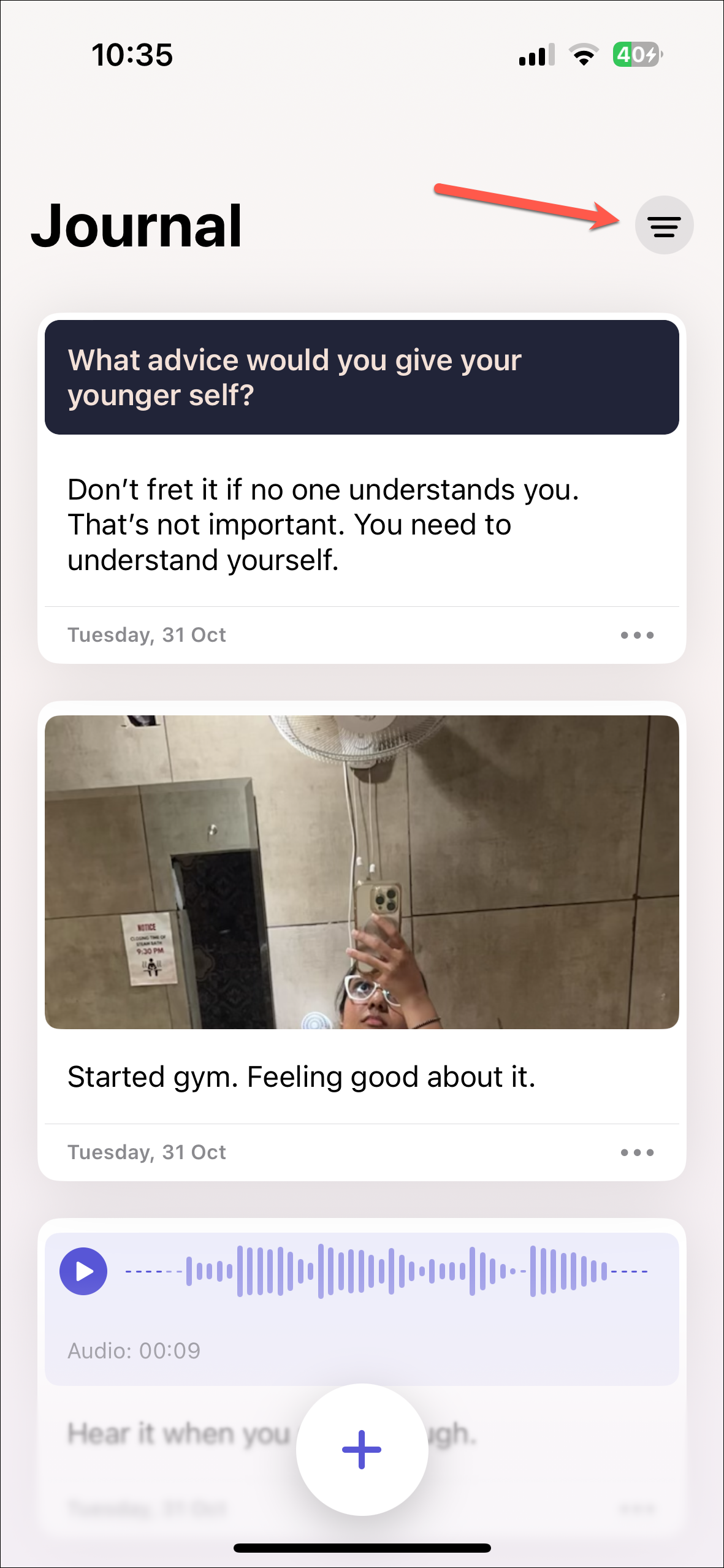Open options for the younger self advice entry
The width and height of the screenshot is (724, 1568).
[x=637, y=635]
